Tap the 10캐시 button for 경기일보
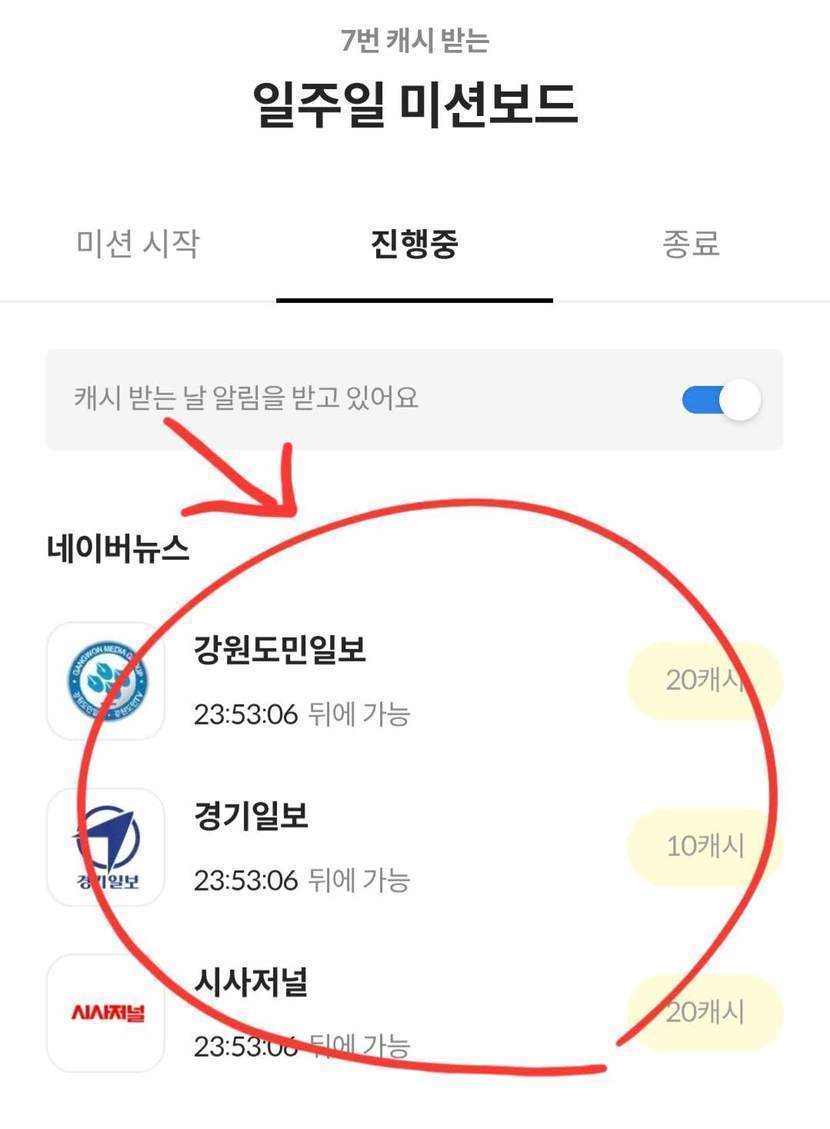The image size is (830, 1129). pyautogui.click(x=705, y=846)
